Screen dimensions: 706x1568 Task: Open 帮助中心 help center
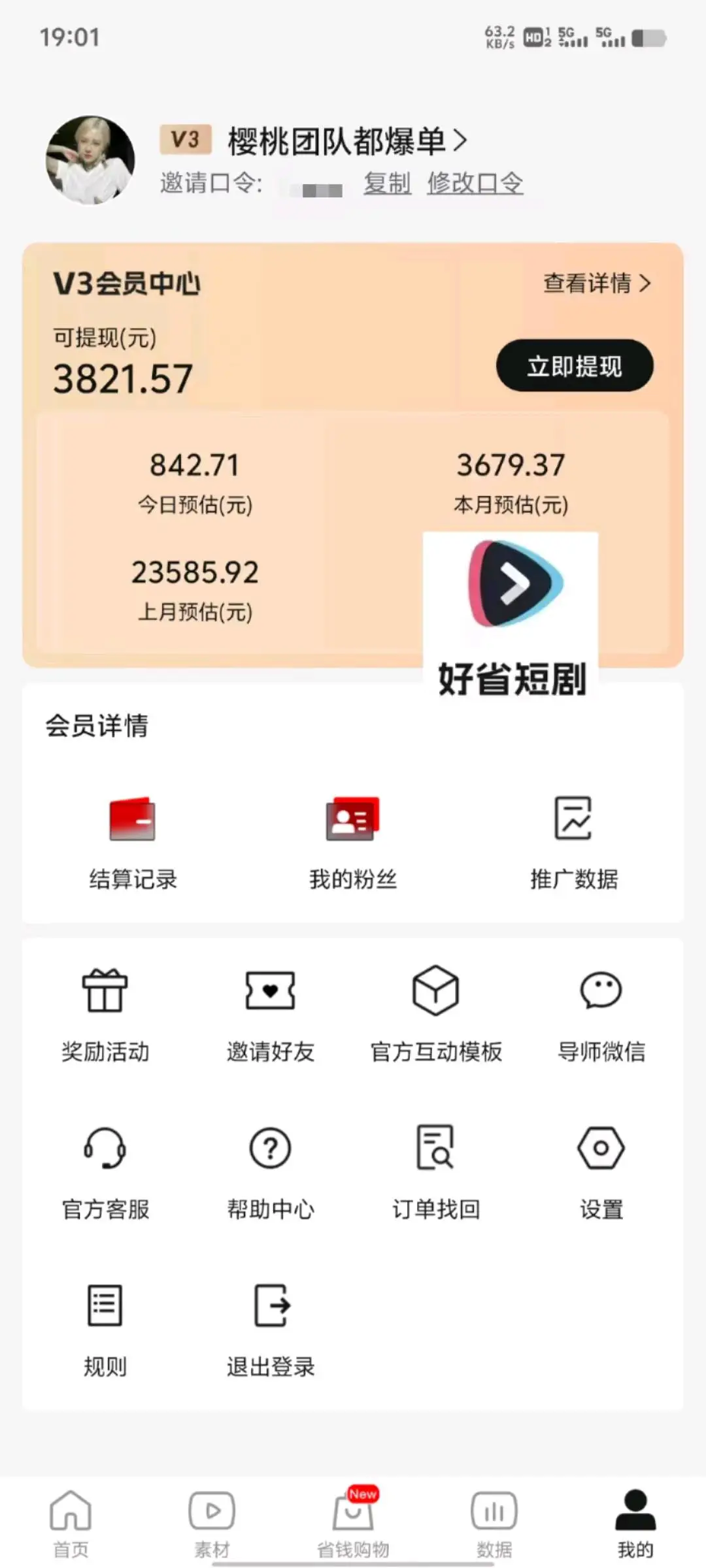[271, 1169]
